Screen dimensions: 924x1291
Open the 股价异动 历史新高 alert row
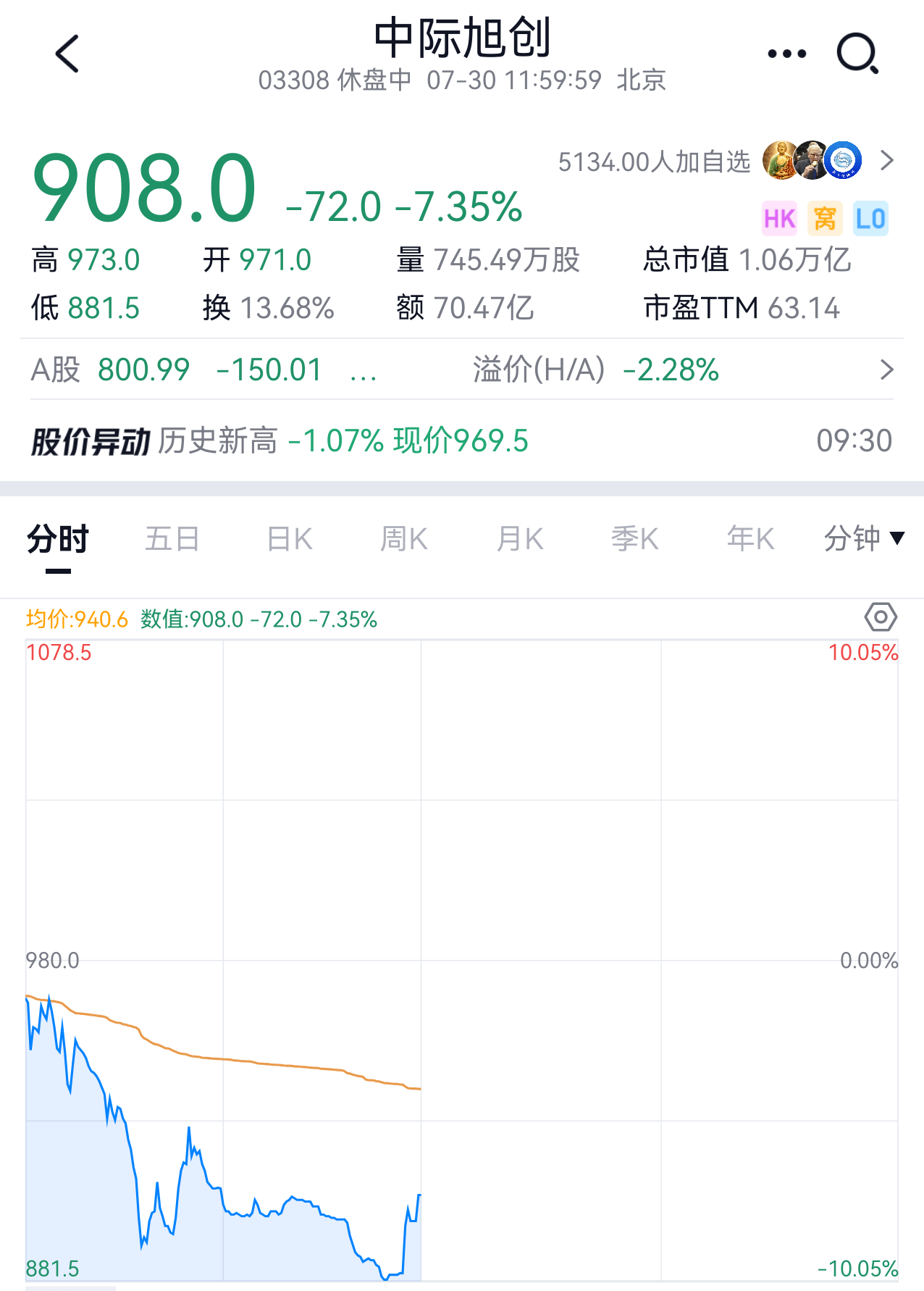(x=462, y=440)
